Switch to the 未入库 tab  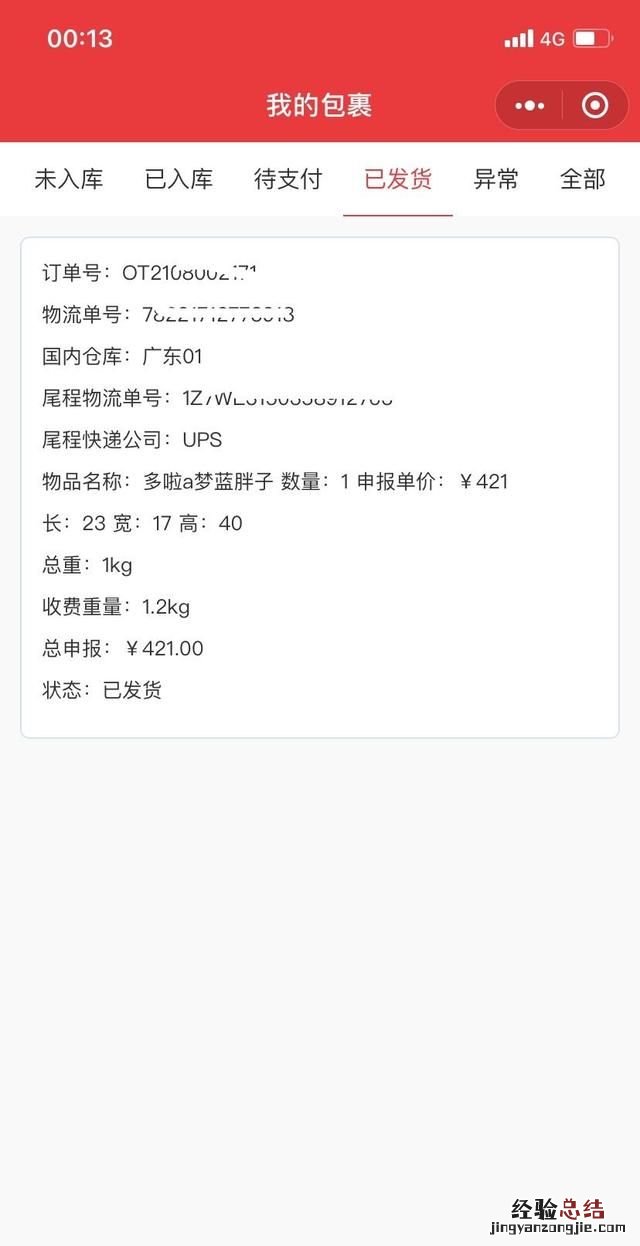tap(69, 180)
